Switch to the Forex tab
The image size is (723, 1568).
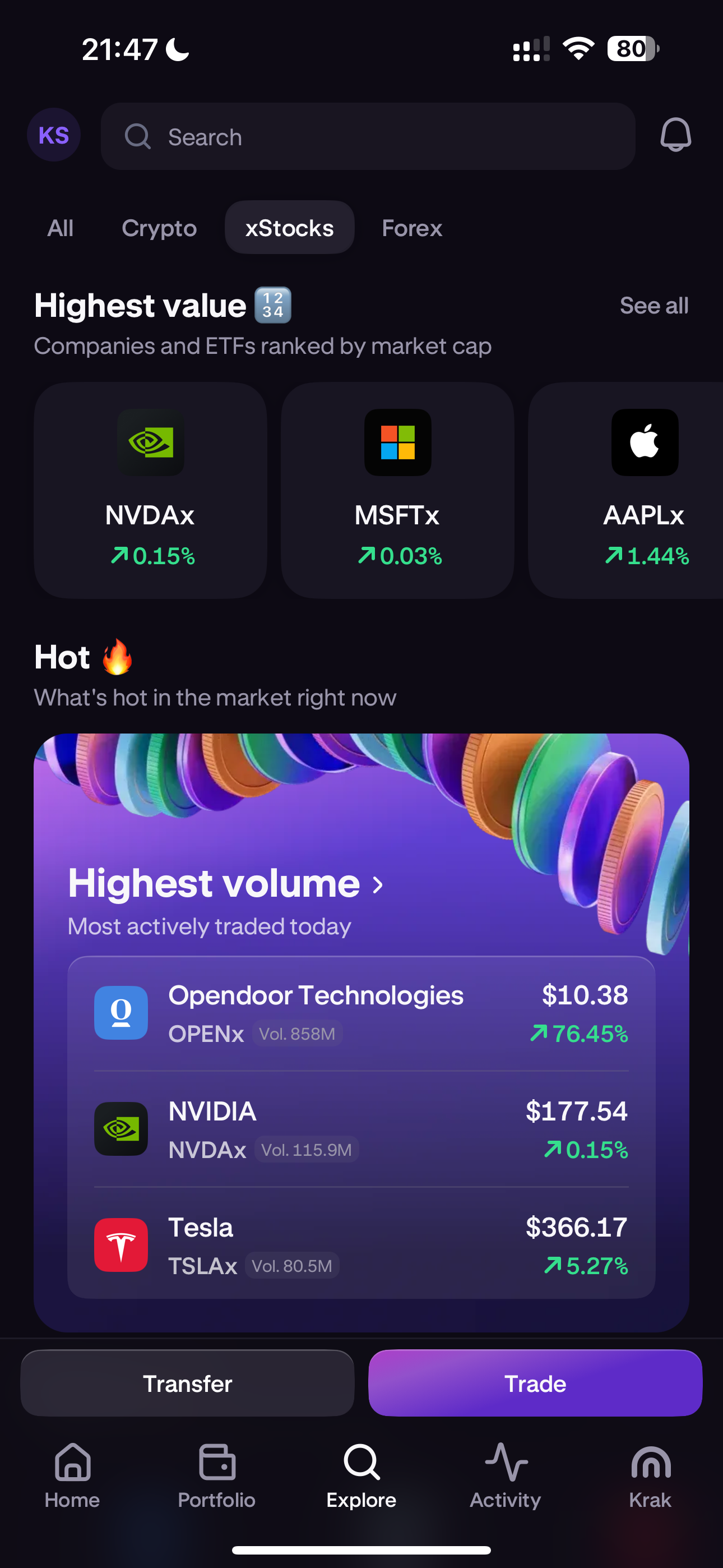(411, 228)
